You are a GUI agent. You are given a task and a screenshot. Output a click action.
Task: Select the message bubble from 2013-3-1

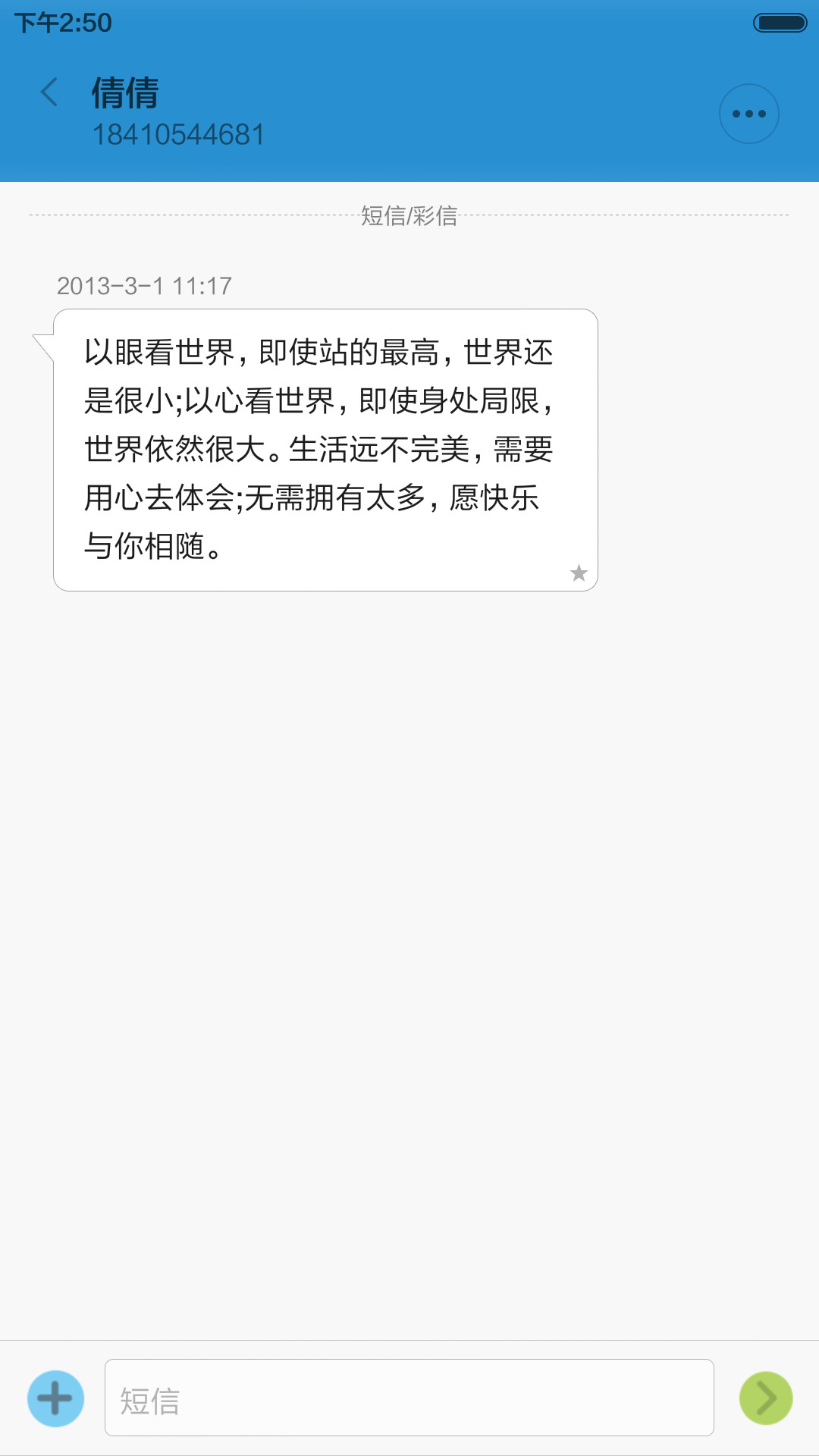pyautogui.click(x=325, y=450)
